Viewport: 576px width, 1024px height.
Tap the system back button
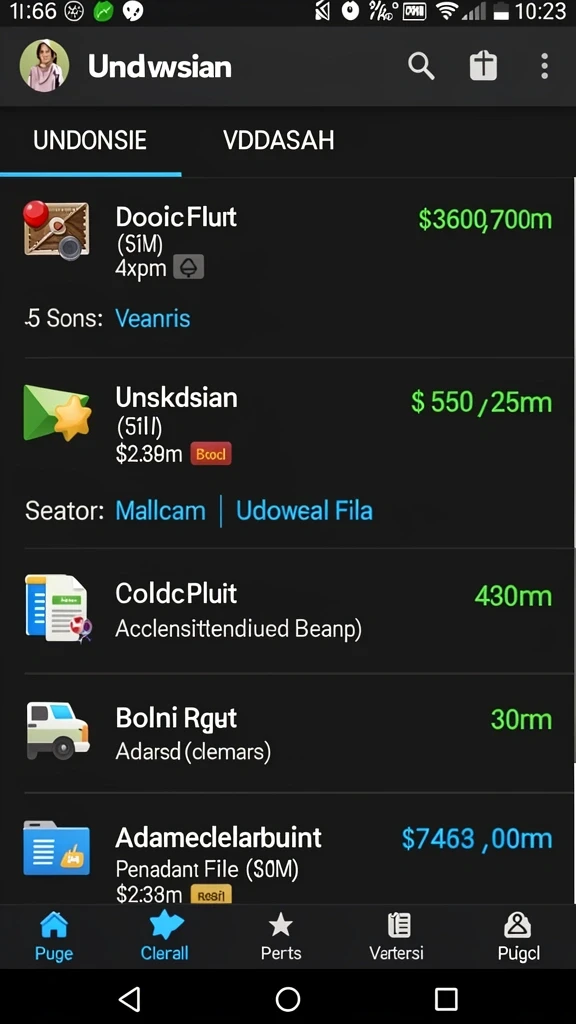pos(130,999)
